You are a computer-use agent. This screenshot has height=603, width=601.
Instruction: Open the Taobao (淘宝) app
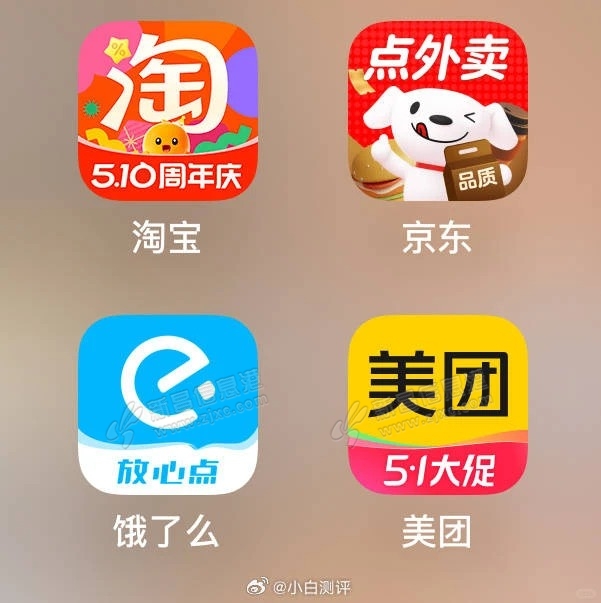(167, 111)
